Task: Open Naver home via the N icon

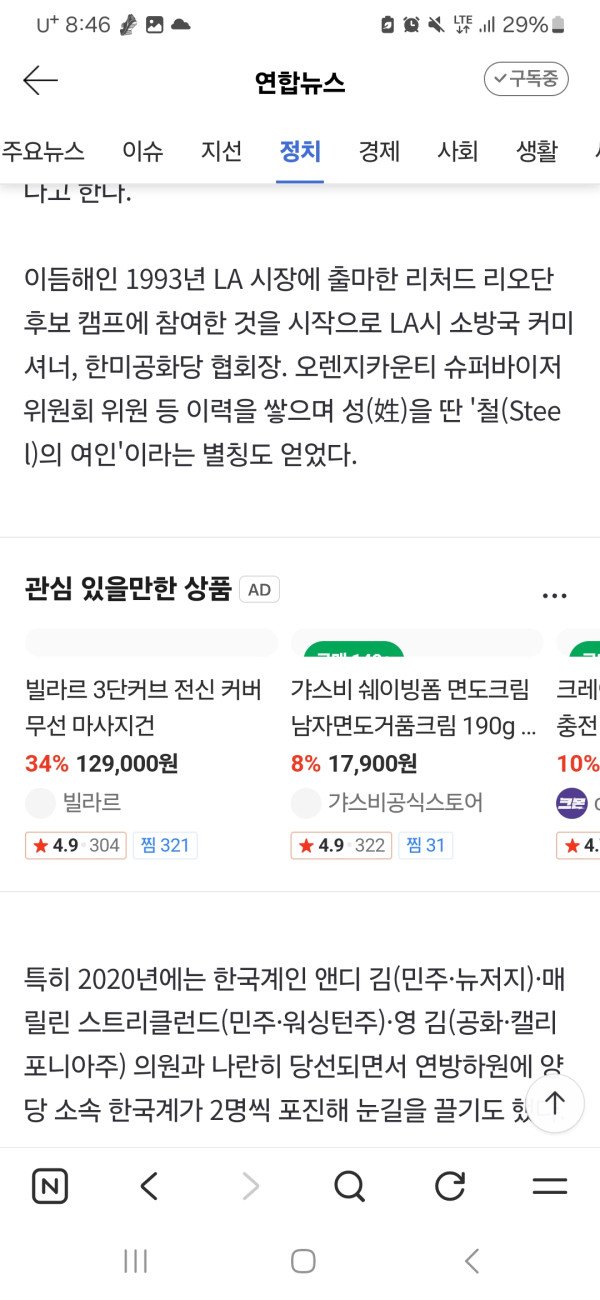Action: (50, 1186)
